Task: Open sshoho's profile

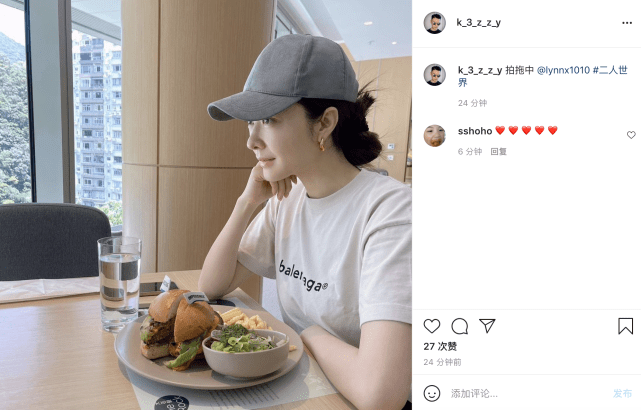Action: pyautogui.click(x=473, y=131)
